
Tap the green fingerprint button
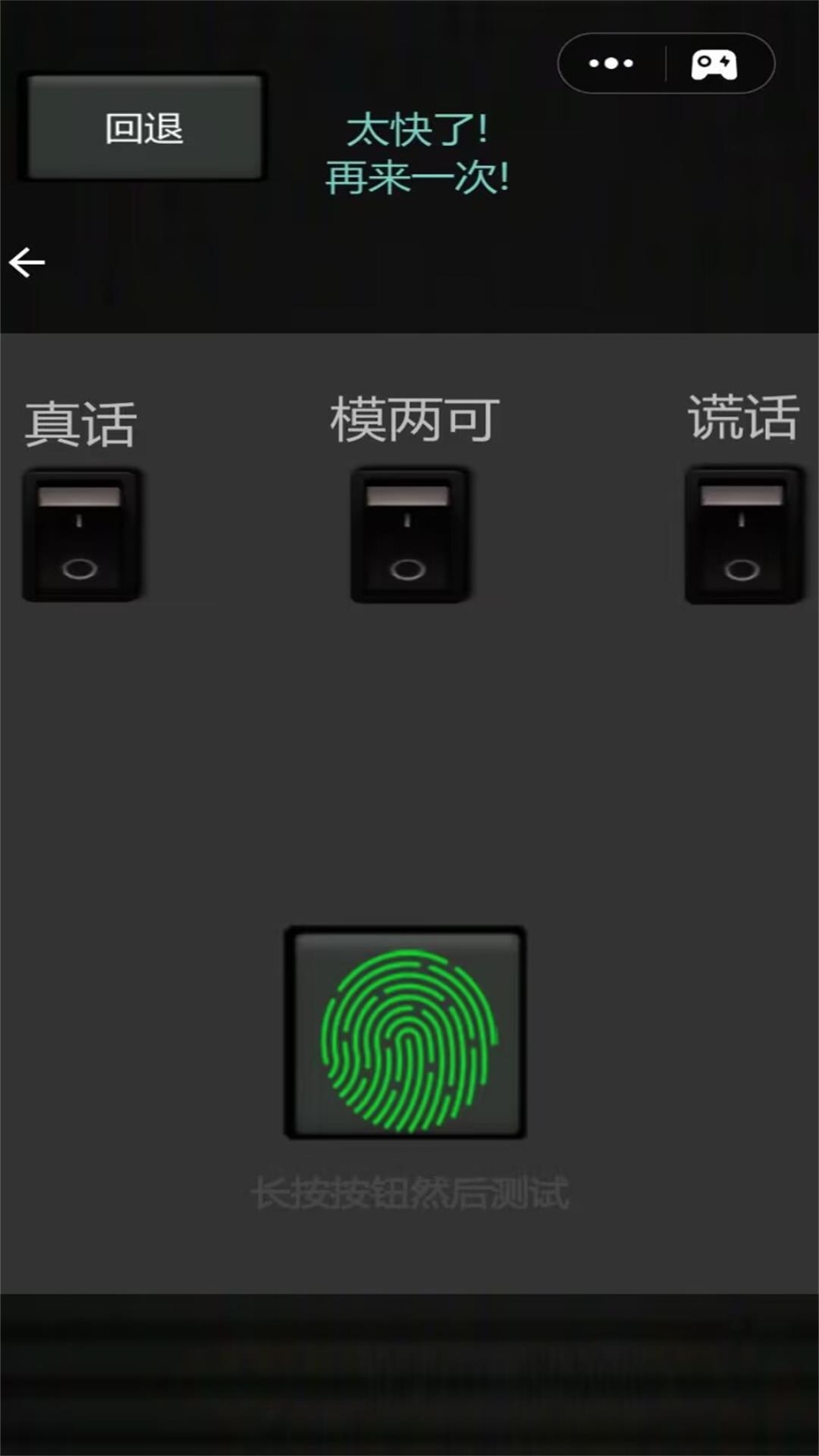coord(405,1033)
